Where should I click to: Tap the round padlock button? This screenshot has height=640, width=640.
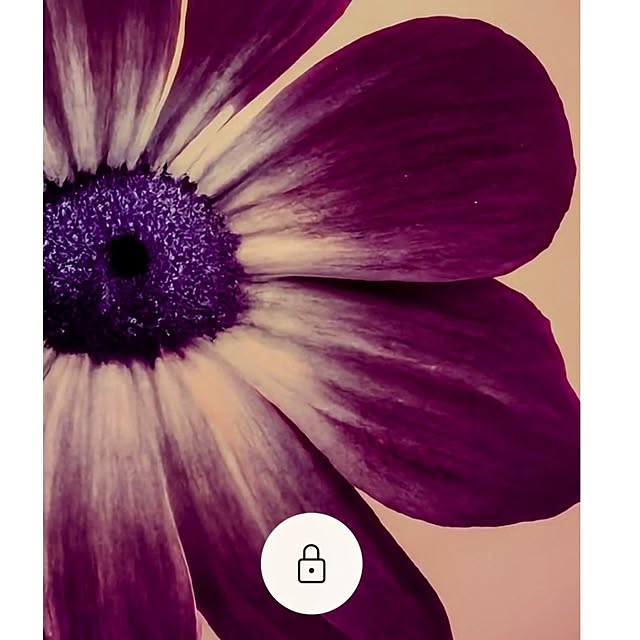click(x=311, y=564)
